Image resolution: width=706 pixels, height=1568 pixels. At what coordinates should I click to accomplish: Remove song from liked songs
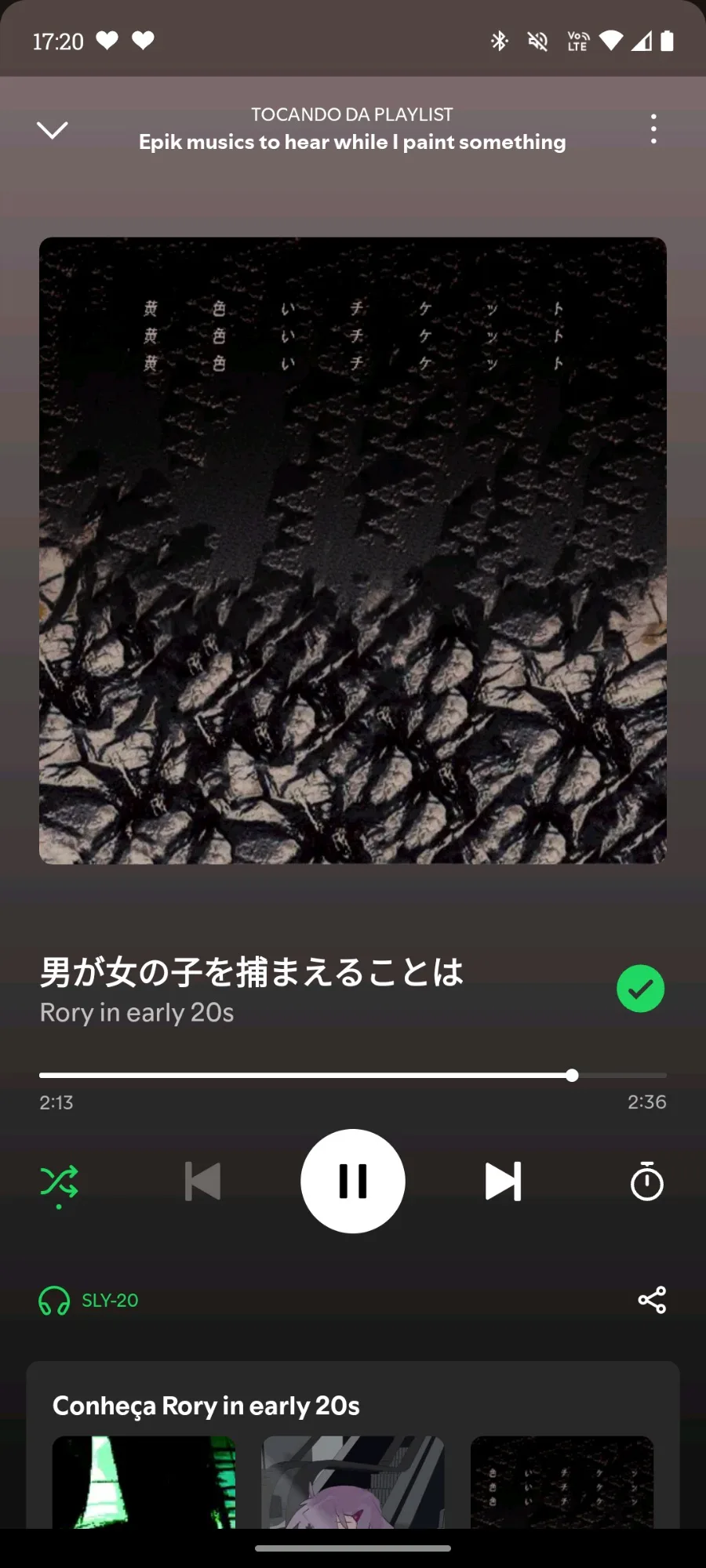(640, 989)
